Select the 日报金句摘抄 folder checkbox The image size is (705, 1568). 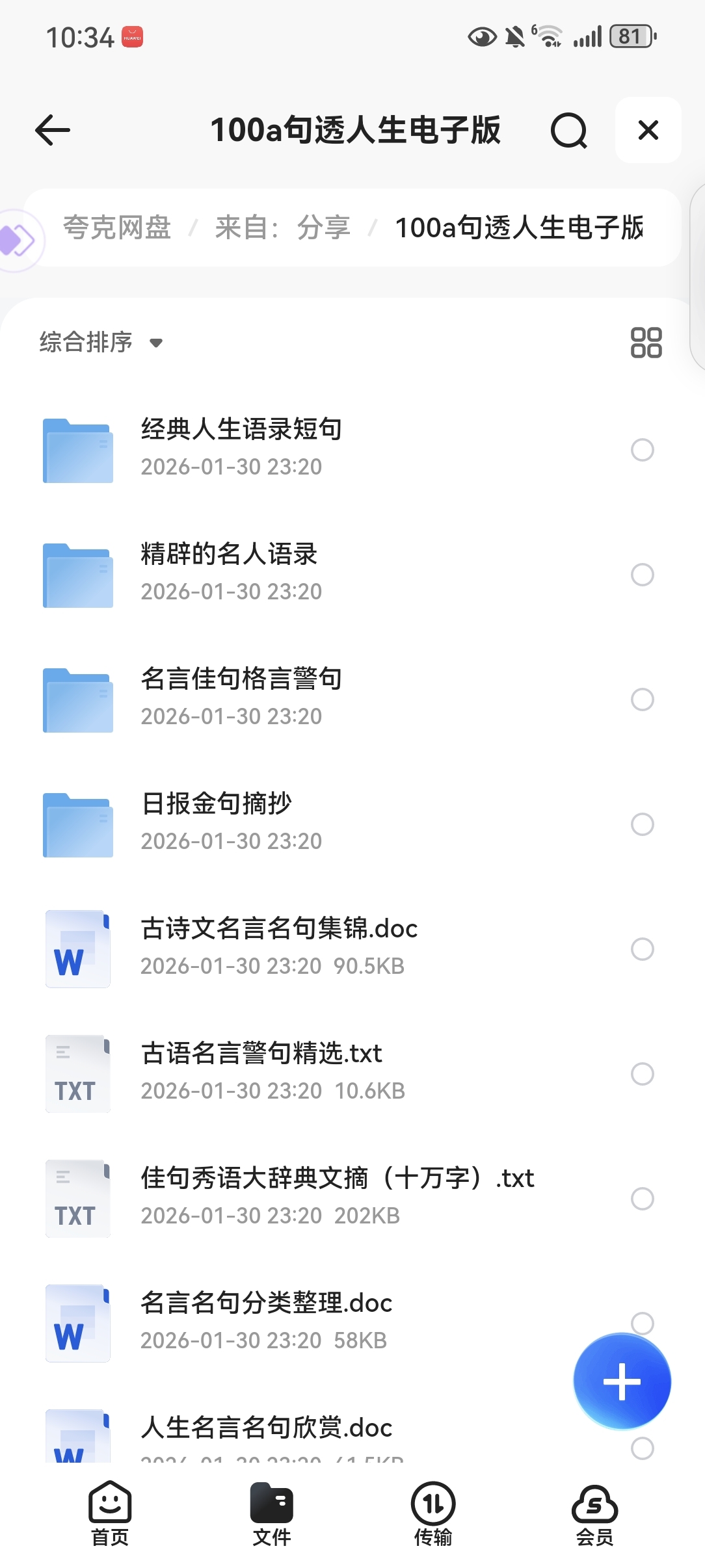tap(642, 824)
